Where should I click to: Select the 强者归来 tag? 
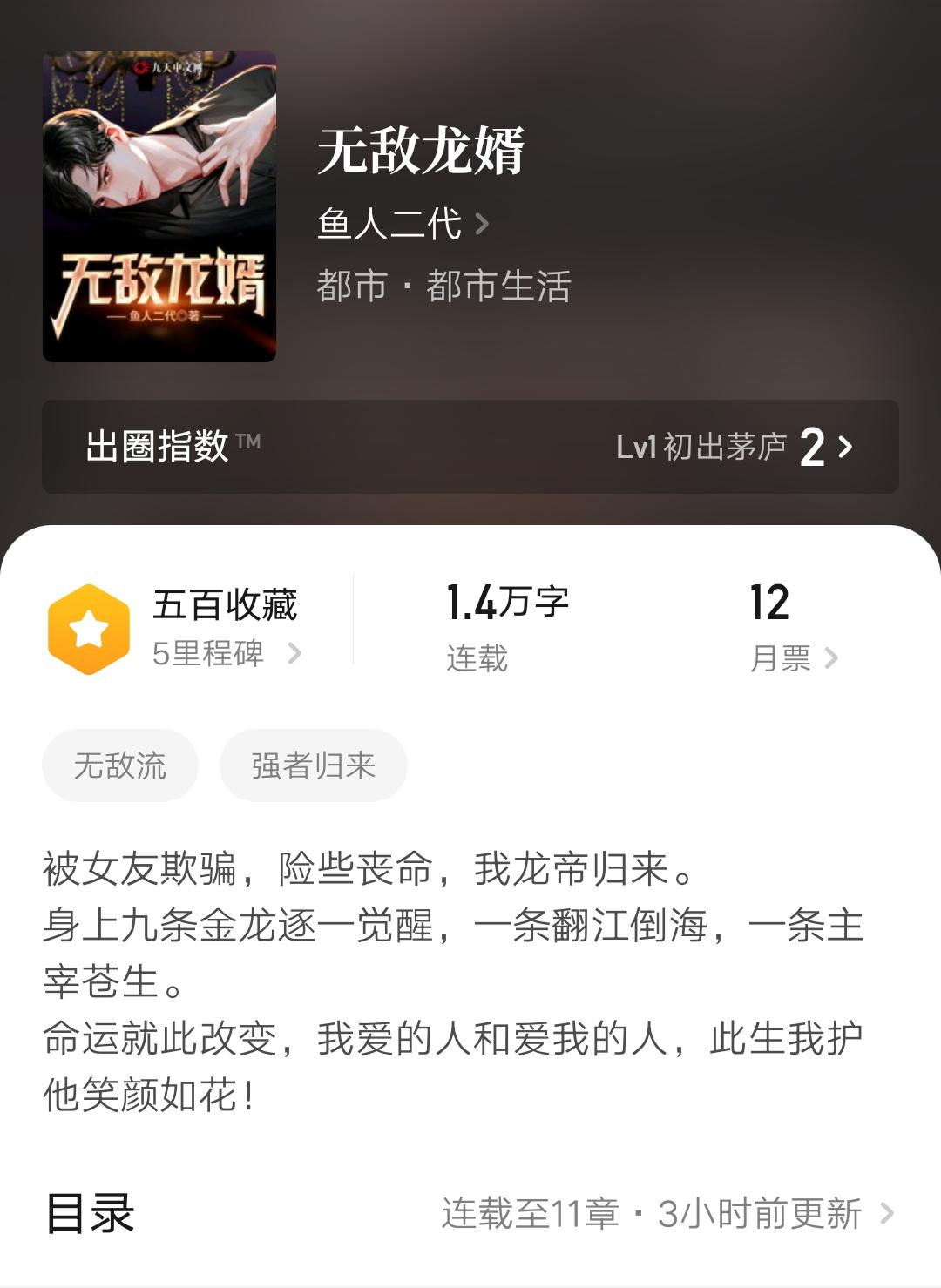pos(313,765)
